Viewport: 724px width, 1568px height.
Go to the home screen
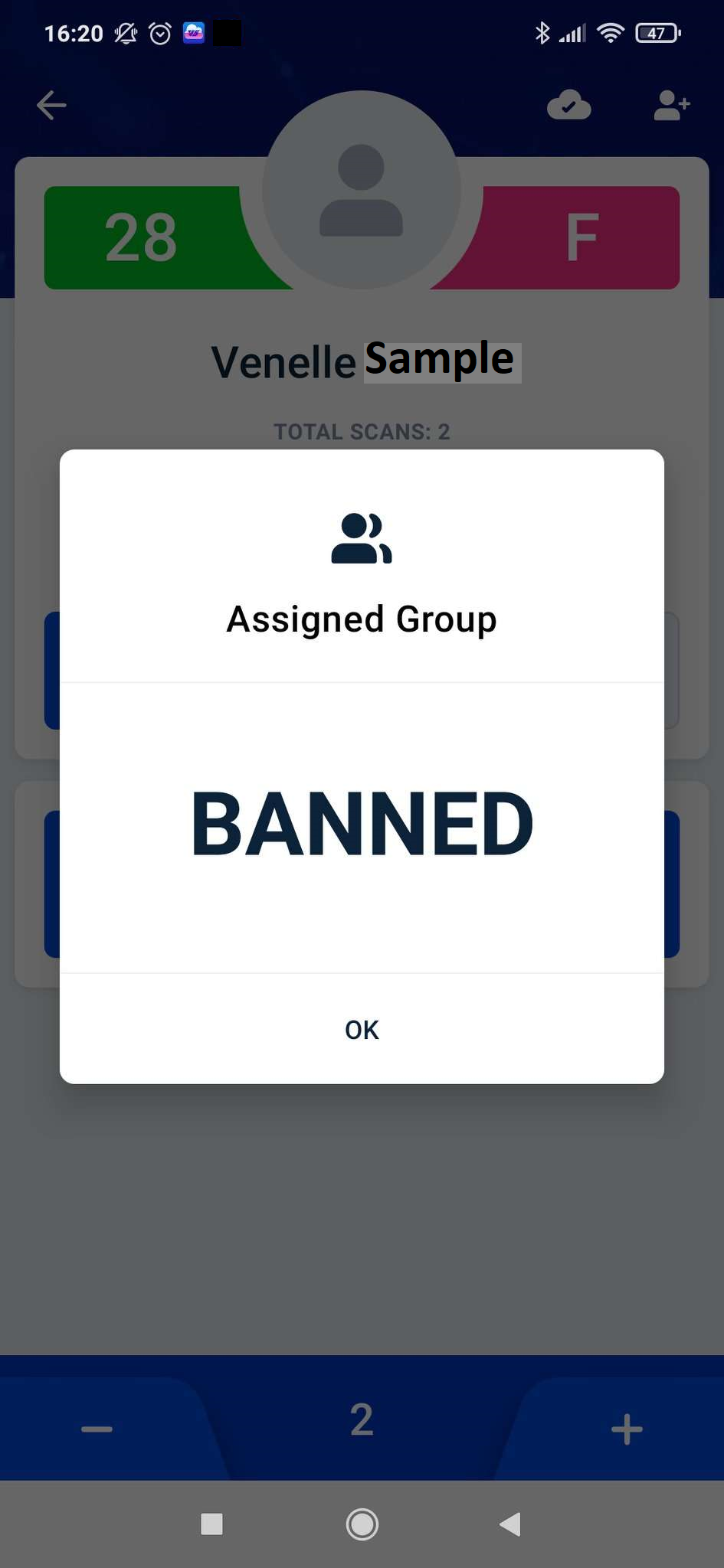click(362, 1524)
